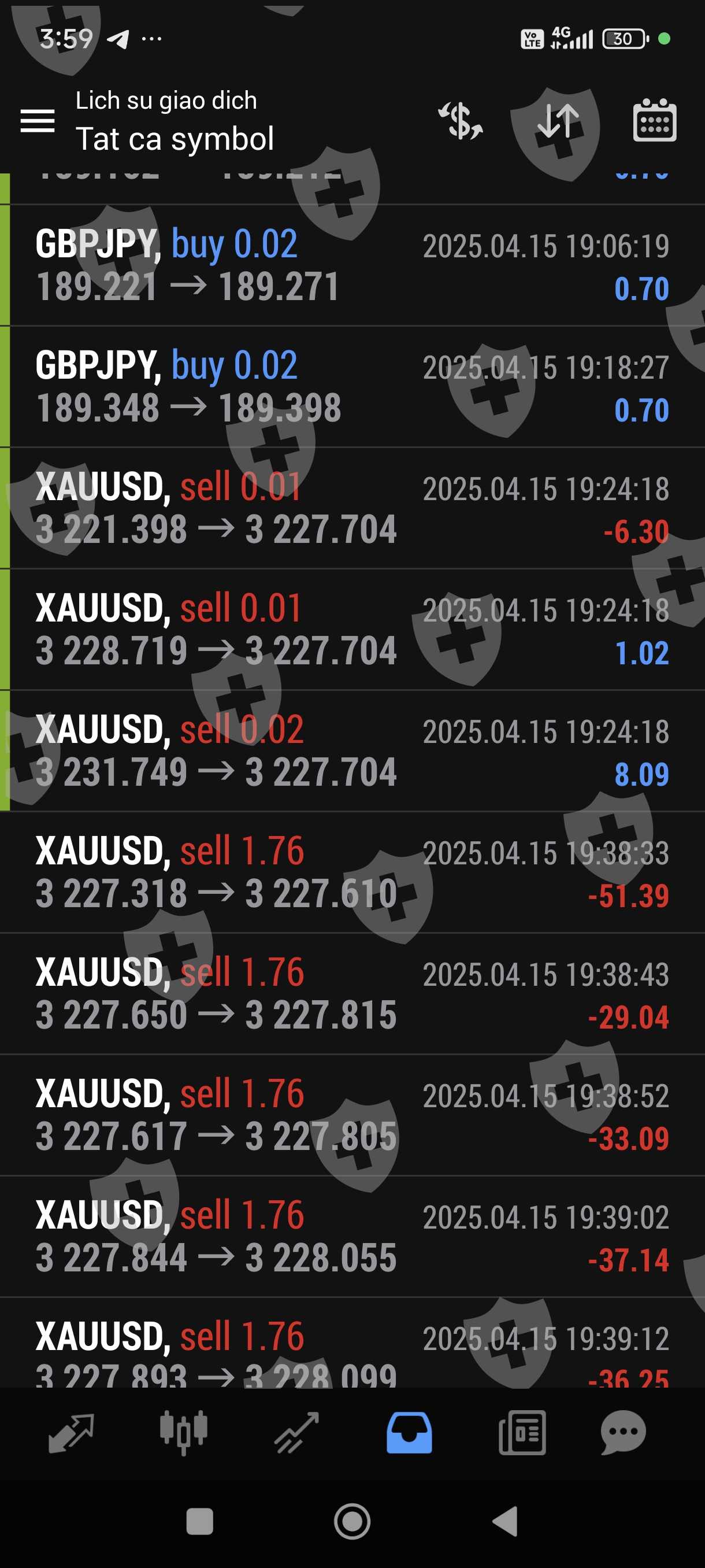
Task: Switch to the news tab
Action: (522, 1433)
